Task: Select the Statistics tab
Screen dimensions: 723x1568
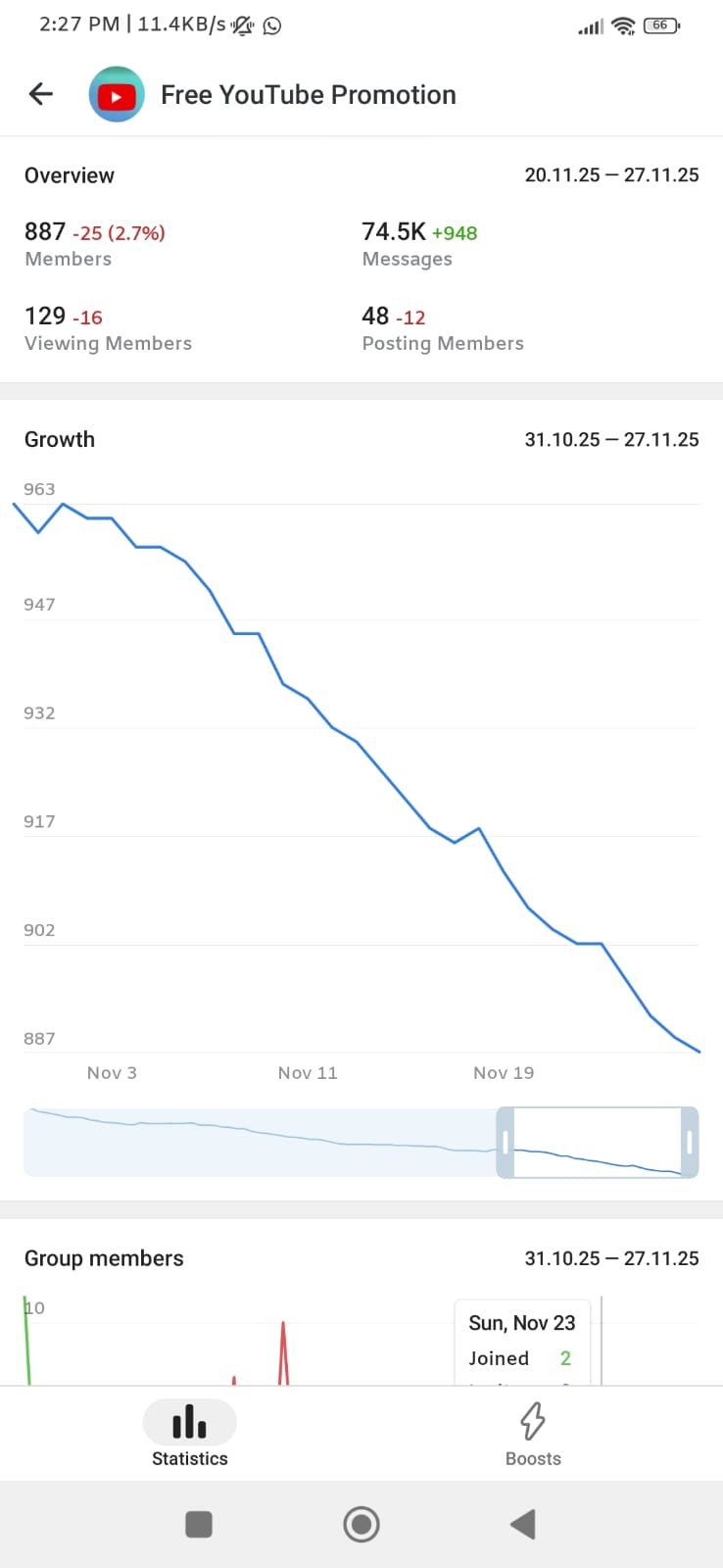Action: [189, 1434]
